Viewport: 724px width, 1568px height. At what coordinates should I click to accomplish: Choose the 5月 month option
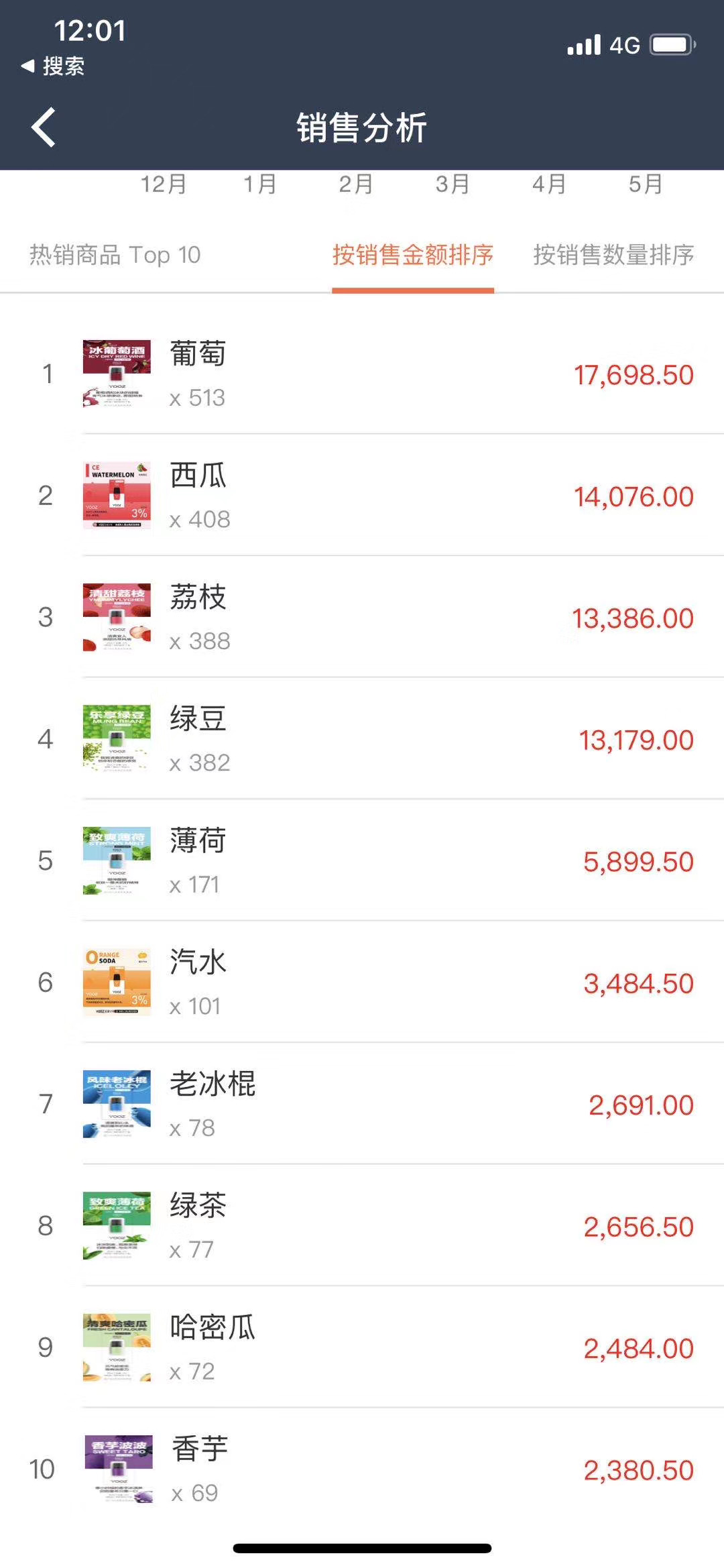pos(644,186)
